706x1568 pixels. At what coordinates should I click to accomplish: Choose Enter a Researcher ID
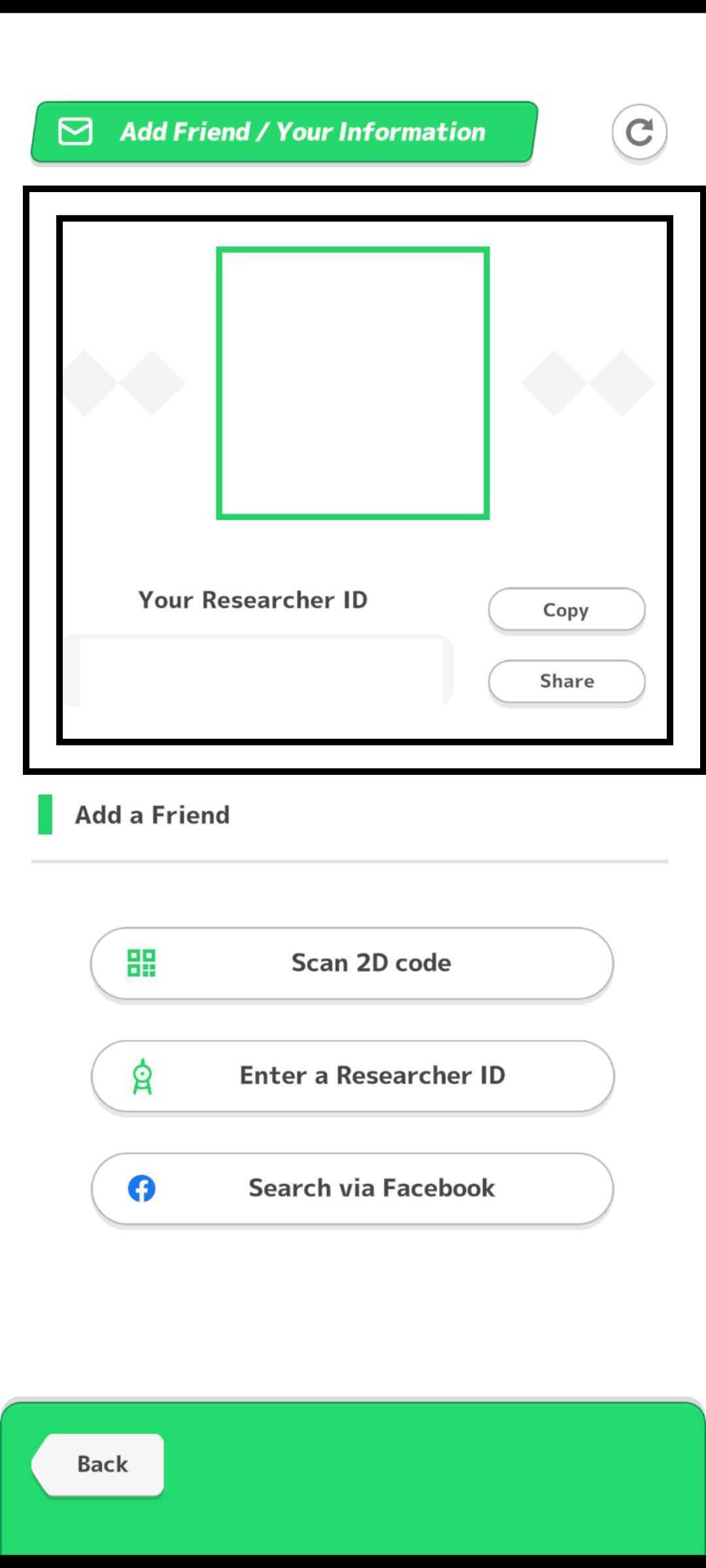(353, 1075)
